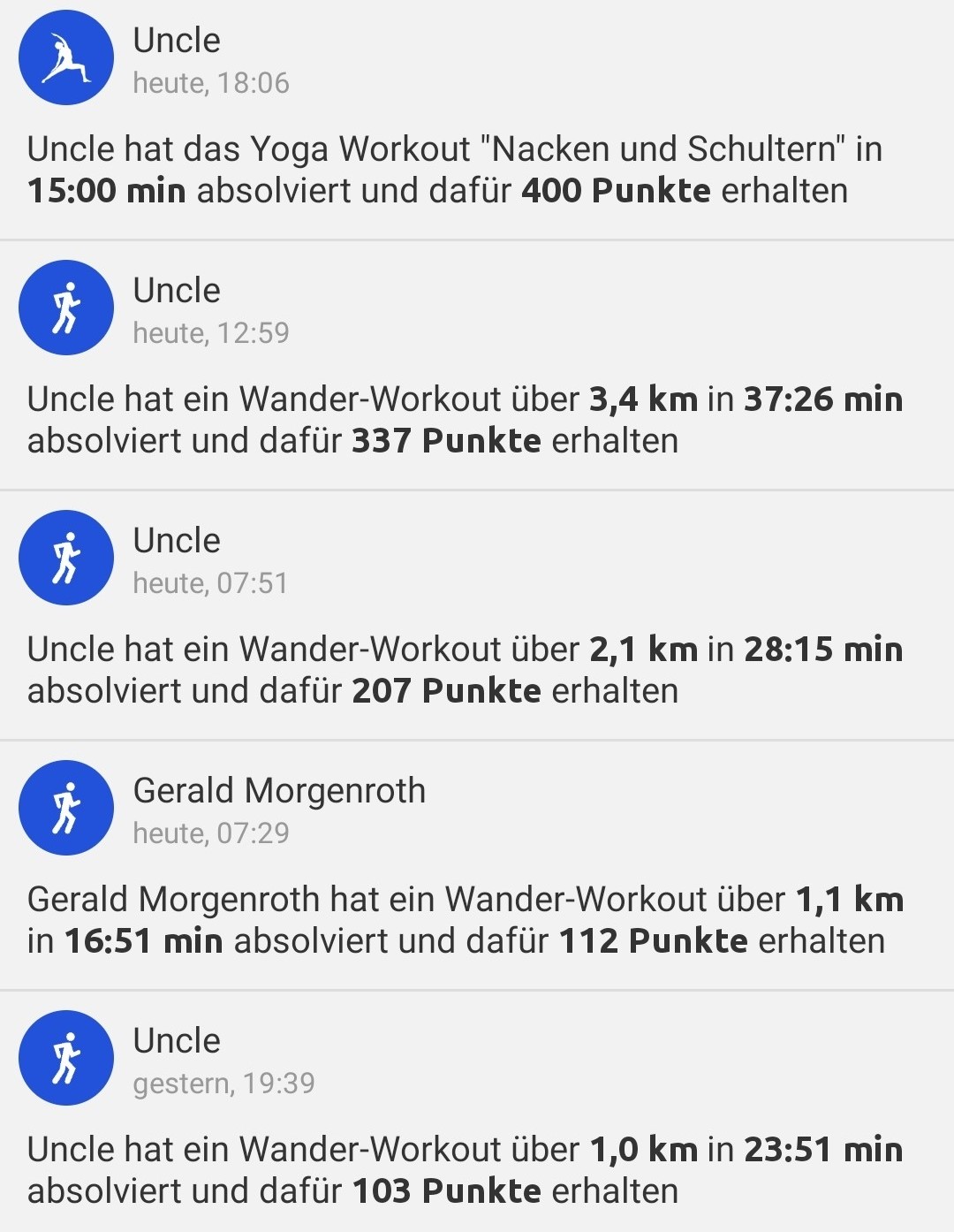Viewport: 954px width, 1232px height.
Task: Click the walking icon next to Gerald Morgenroth
Action: tap(65, 807)
